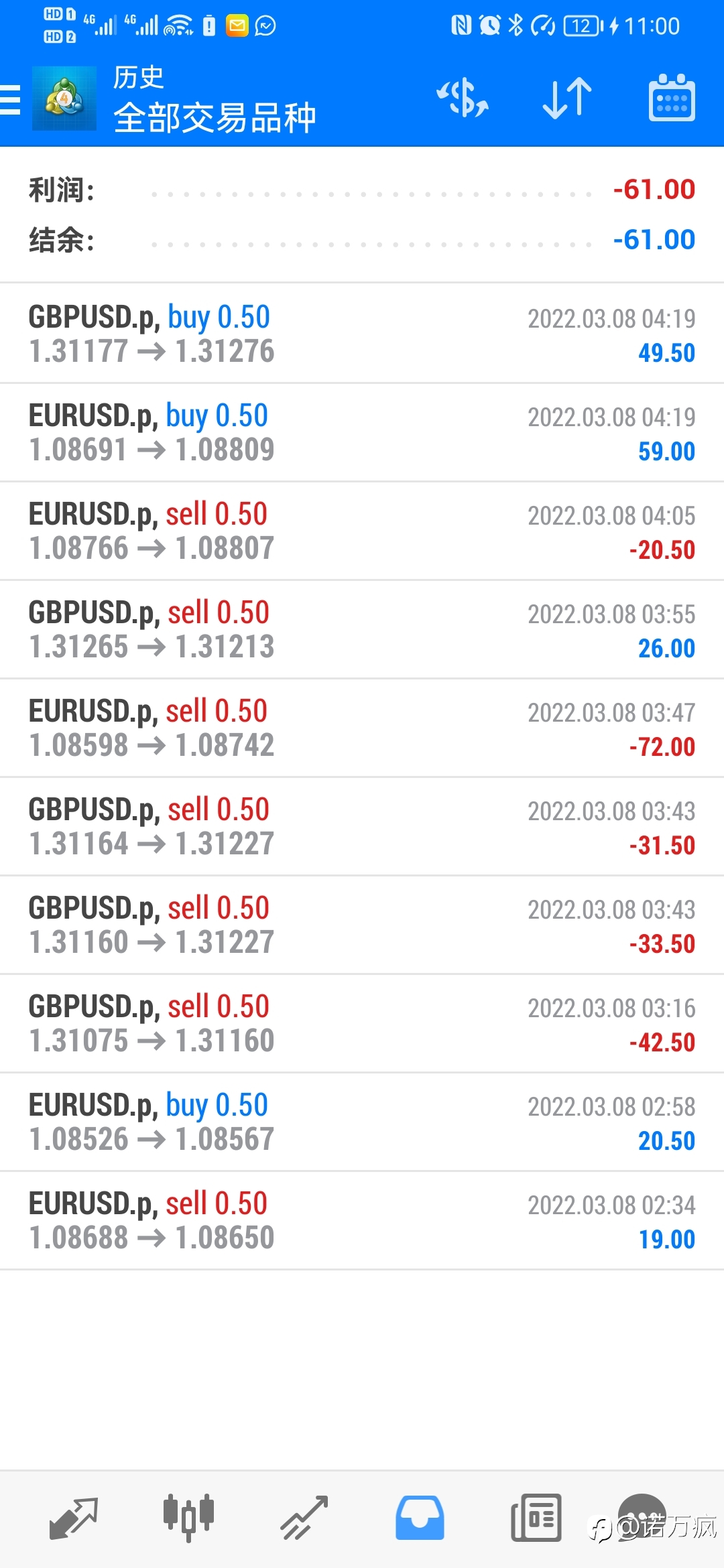Open GBPUSD.p sell trade with -31.50 loss
The width and height of the screenshot is (724, 1568).
pyautogui.click(x=362, y=826)
